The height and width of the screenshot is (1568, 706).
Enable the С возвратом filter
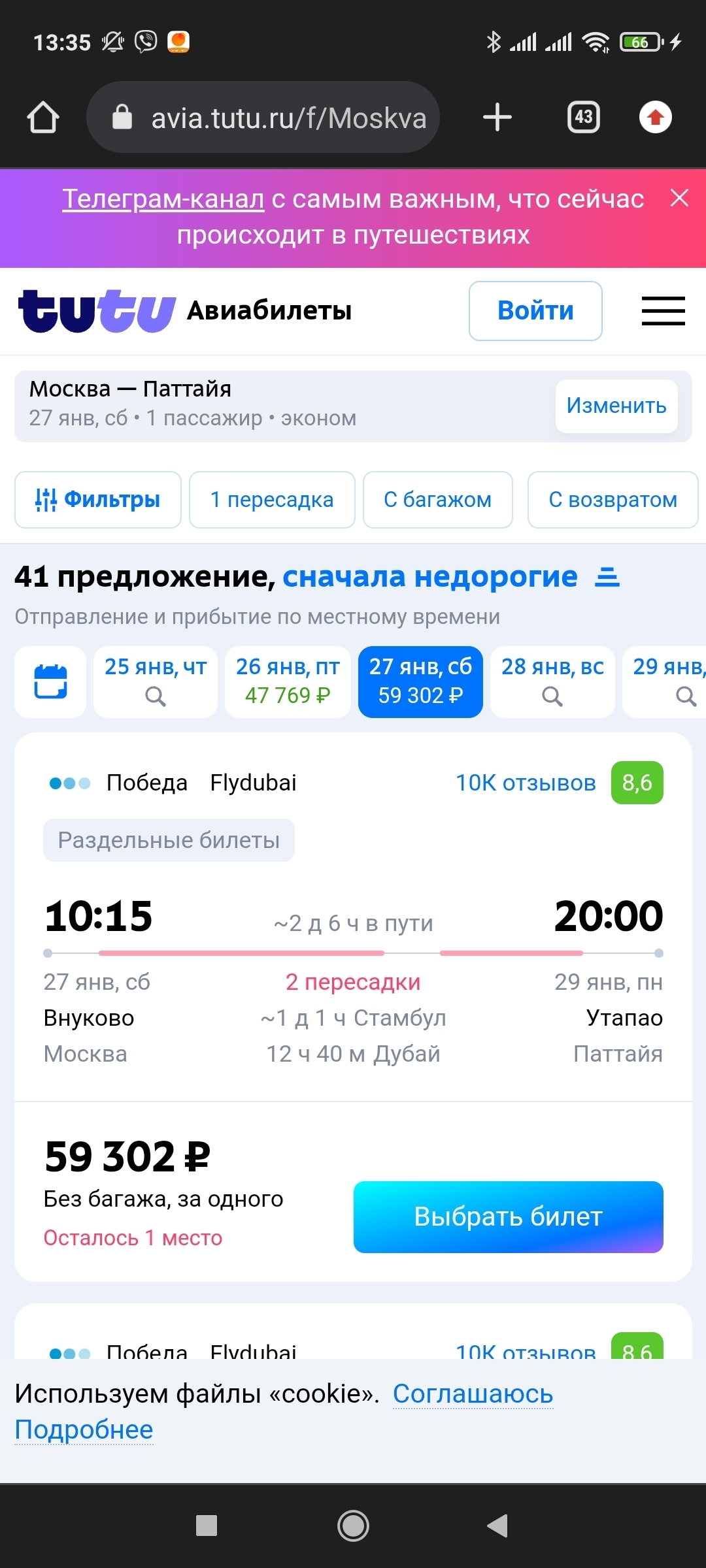point(613,500)
